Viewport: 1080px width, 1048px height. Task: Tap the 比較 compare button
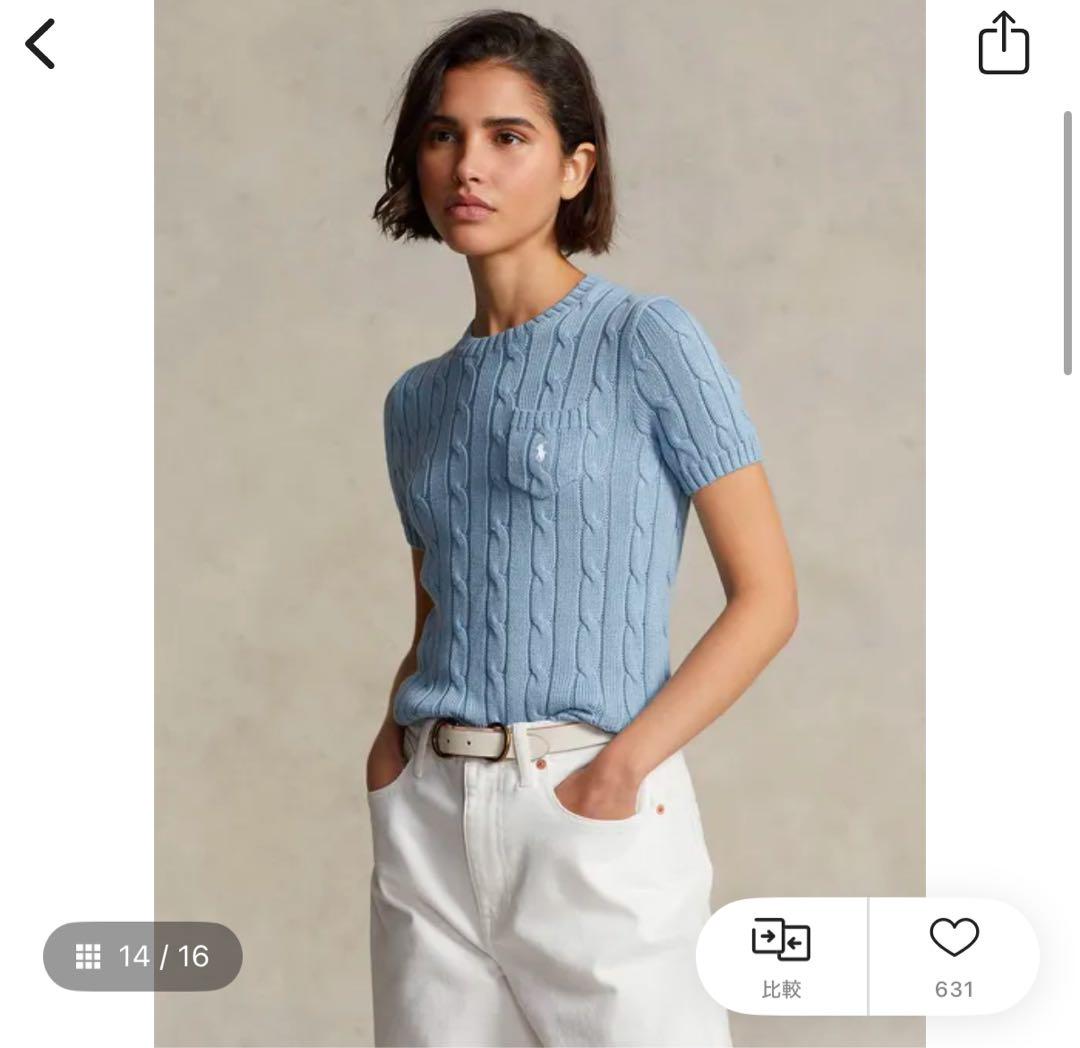tap(781, 957)
